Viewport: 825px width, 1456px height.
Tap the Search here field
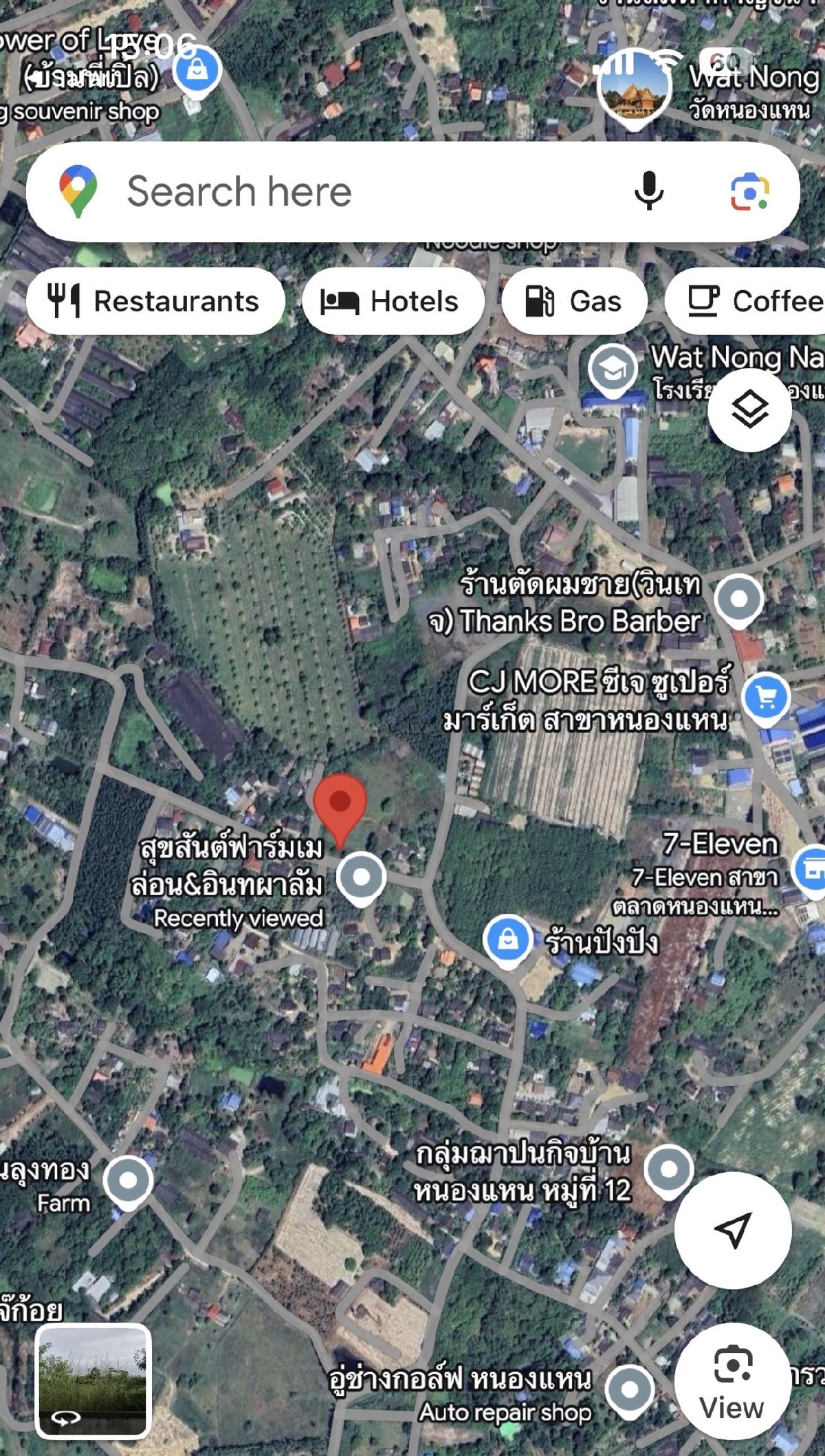coord(412,192)
